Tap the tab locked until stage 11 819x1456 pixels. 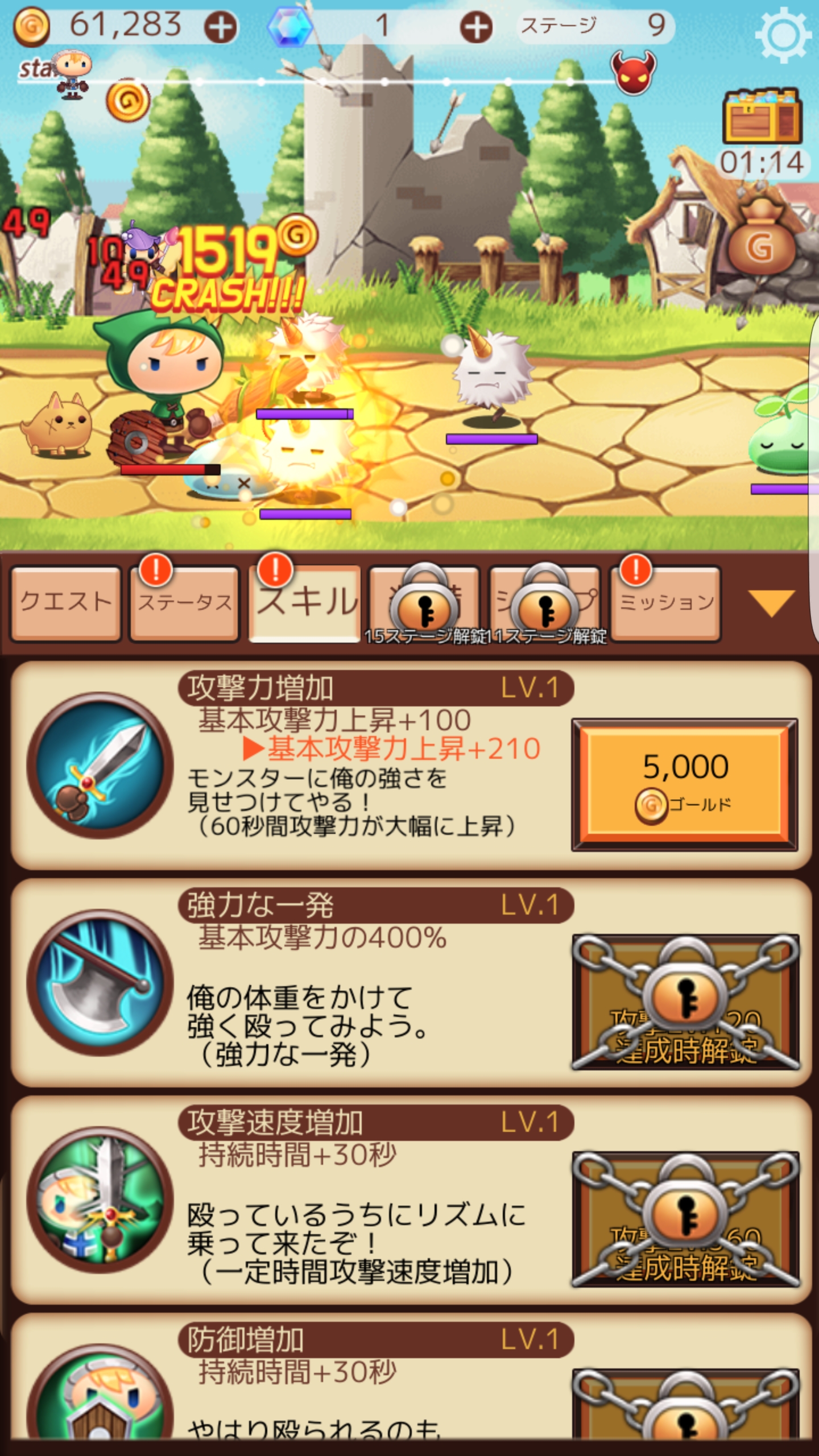(545, 603)
